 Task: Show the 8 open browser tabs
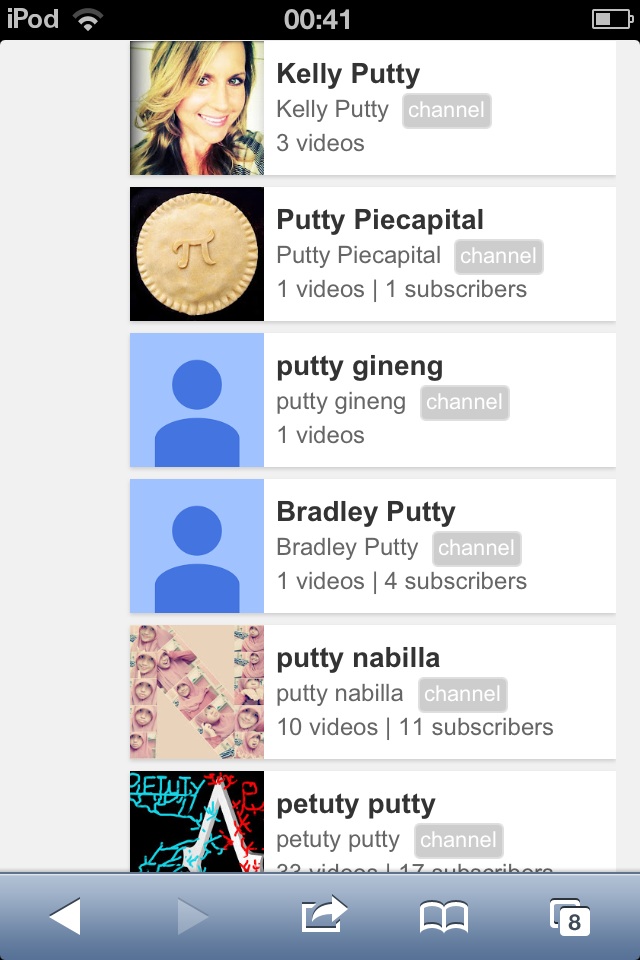[x=569, y=916]
